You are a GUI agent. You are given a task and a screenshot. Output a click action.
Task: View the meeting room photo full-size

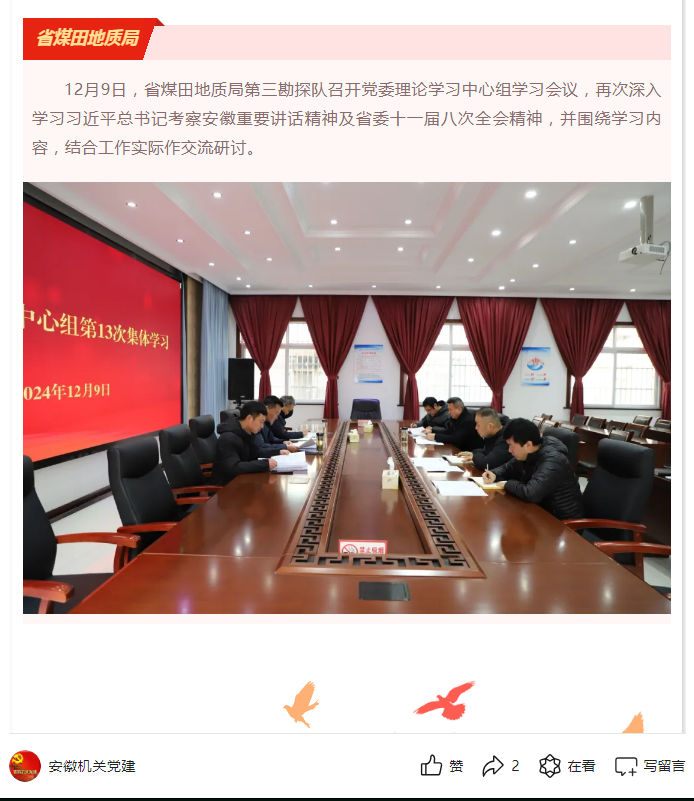tap(346, 398)
